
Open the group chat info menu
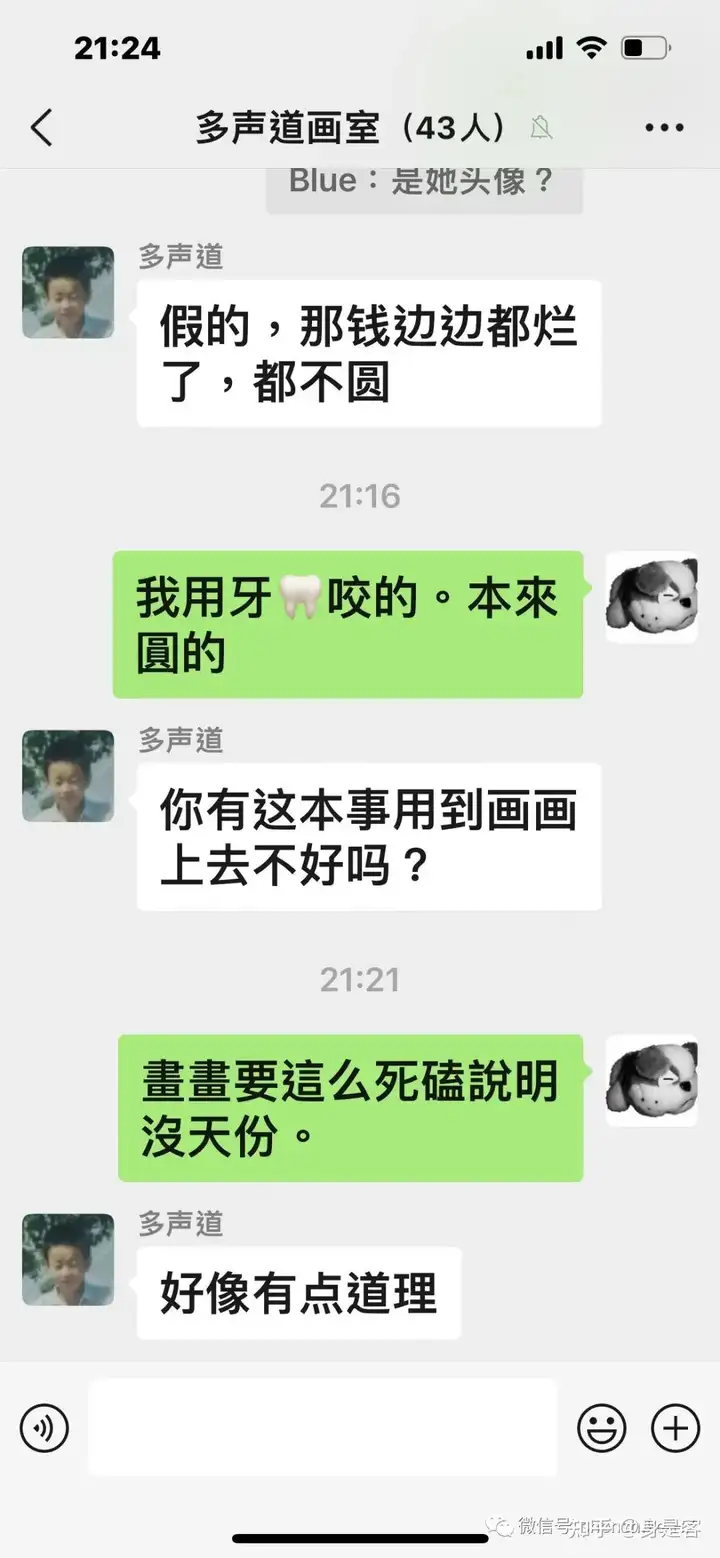663,128
